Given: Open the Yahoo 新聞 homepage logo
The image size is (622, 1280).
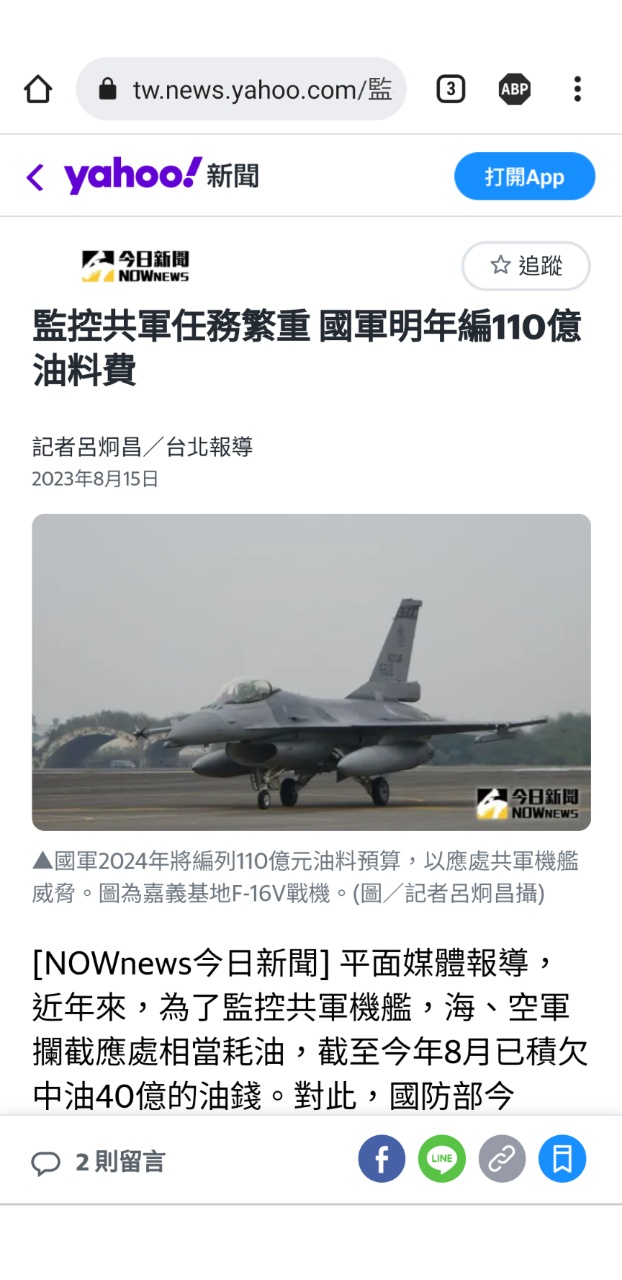Looking at the screenshot, I should (x=161, y=177).
